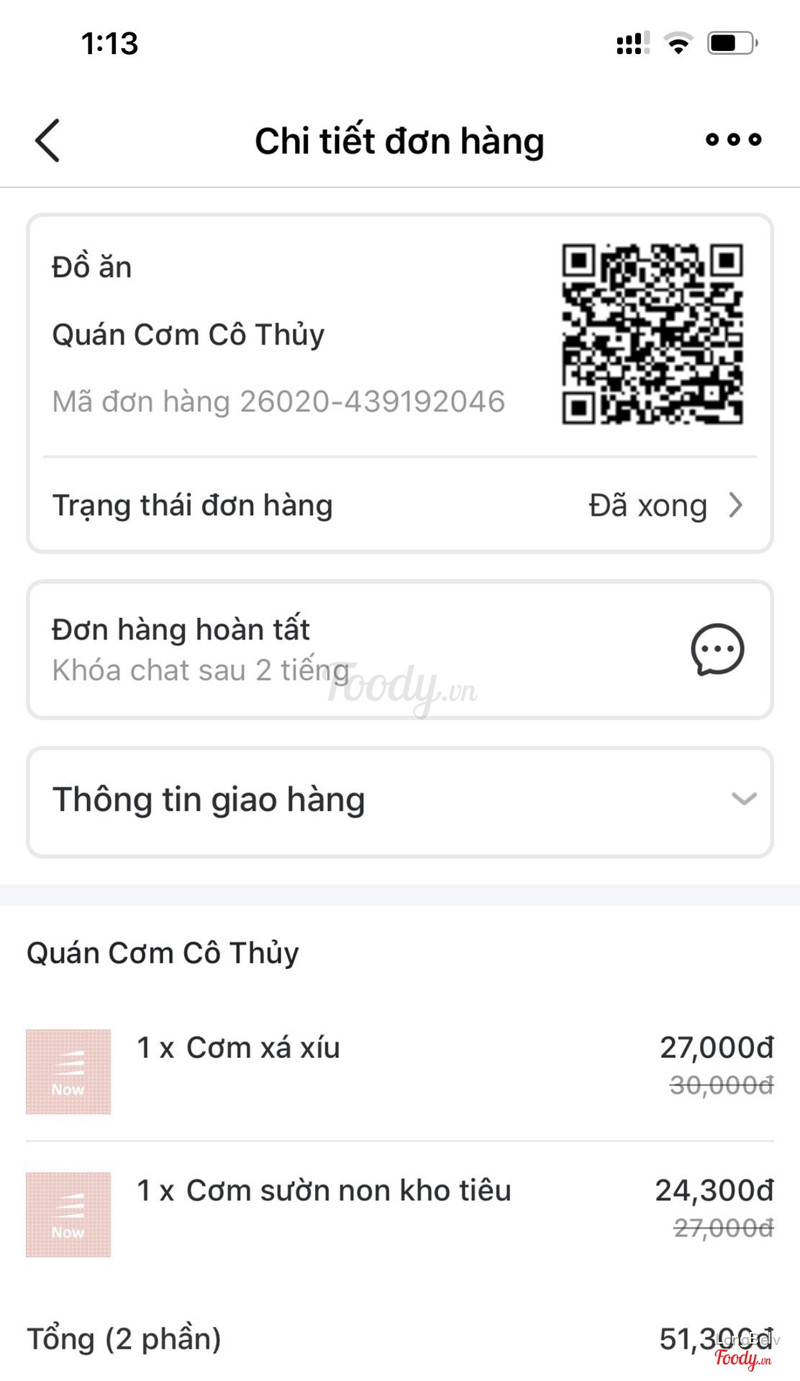Open order status 'Đã xong' details
800x1381 pixels.
tap(665, 506)
